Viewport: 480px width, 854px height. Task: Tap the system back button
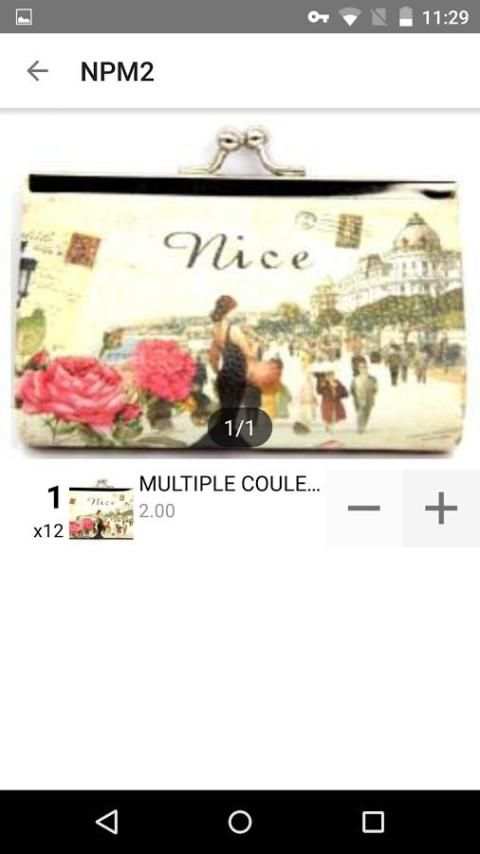(107, 822)
